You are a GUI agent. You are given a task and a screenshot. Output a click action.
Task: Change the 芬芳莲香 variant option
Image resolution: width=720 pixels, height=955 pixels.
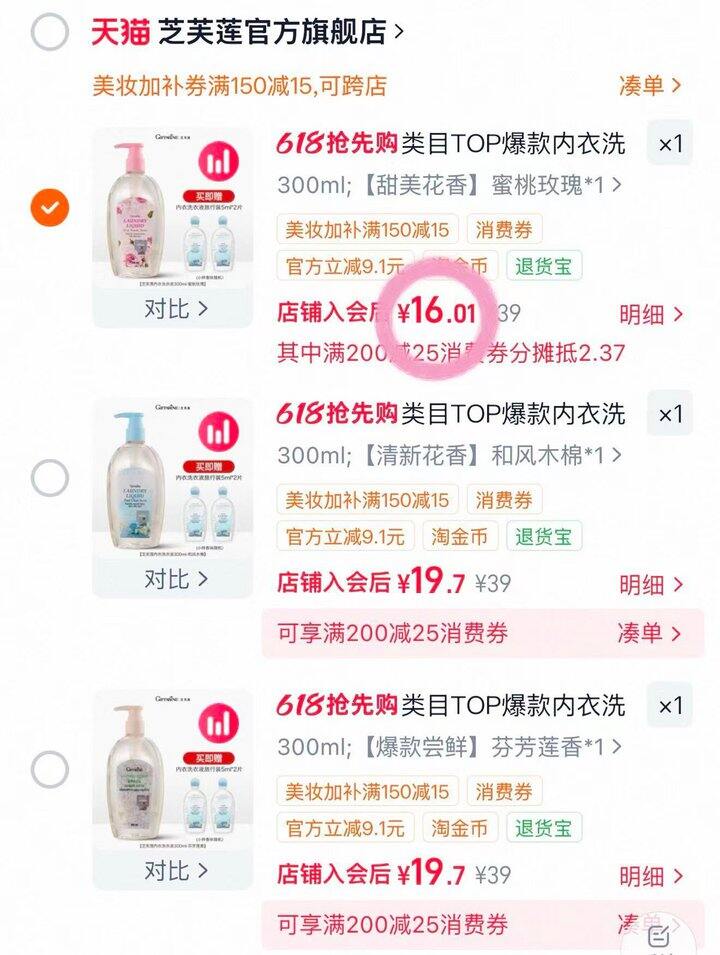(450, 747)
